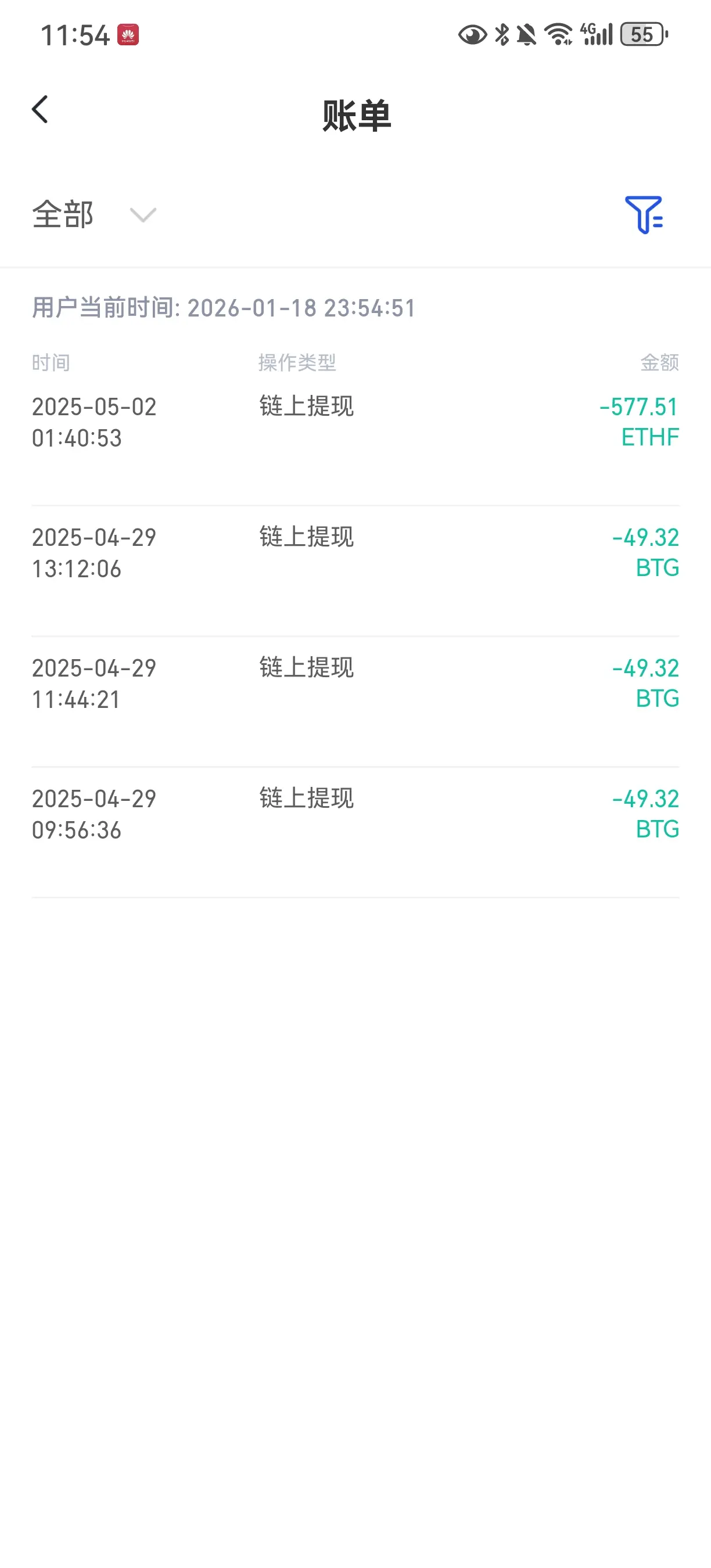View the BTG withdrawal at 11:44:21
Image resolution: width=711 pixels, height=1568 pixels.
click(355, 684)
